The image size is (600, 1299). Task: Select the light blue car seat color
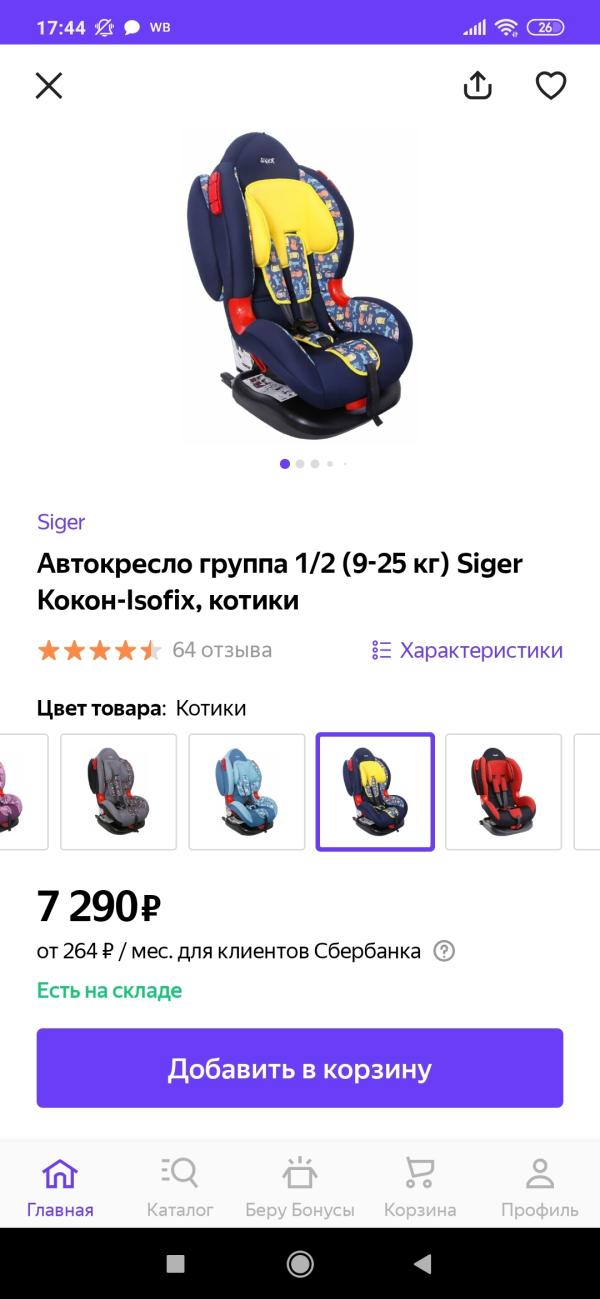coord(247,792)
